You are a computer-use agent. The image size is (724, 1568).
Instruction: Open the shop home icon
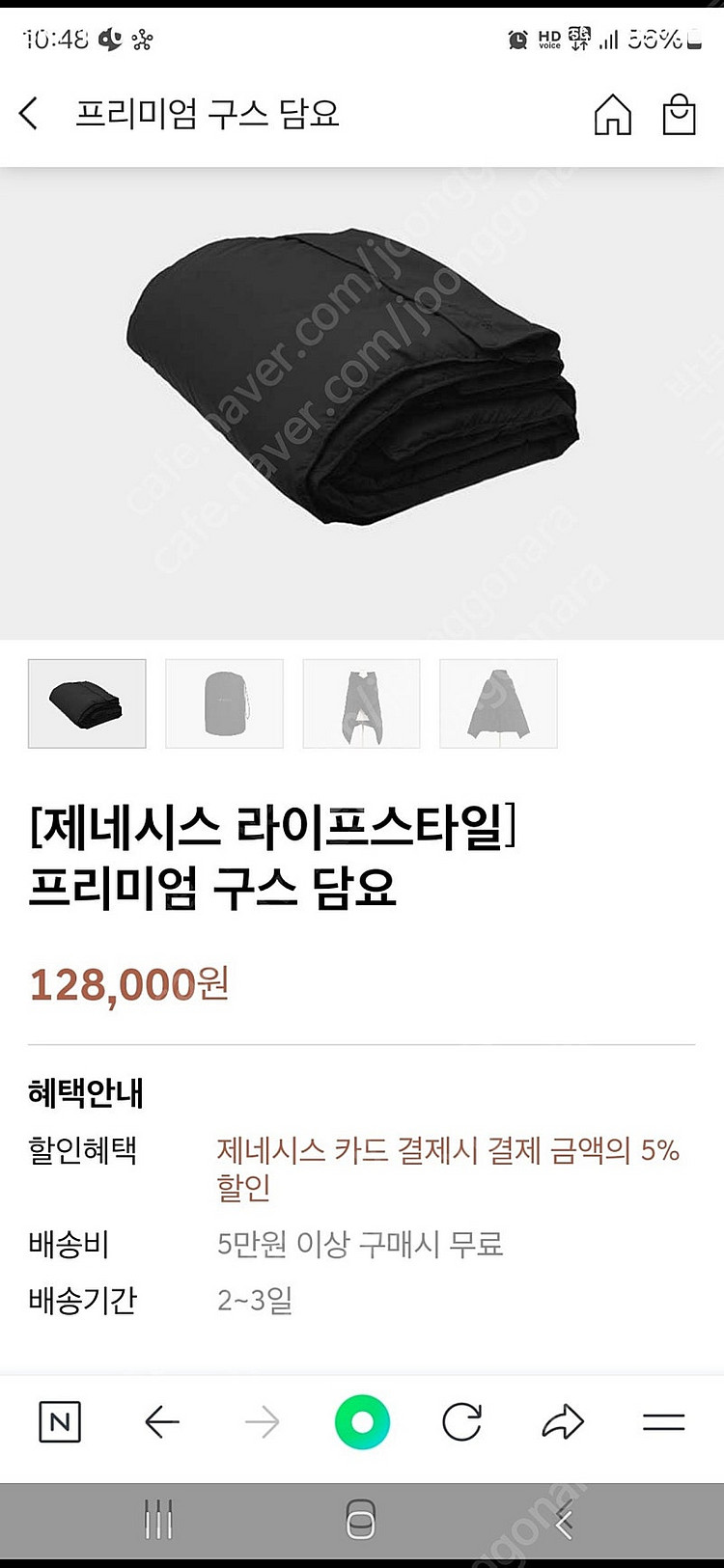(x=612, y=115)
